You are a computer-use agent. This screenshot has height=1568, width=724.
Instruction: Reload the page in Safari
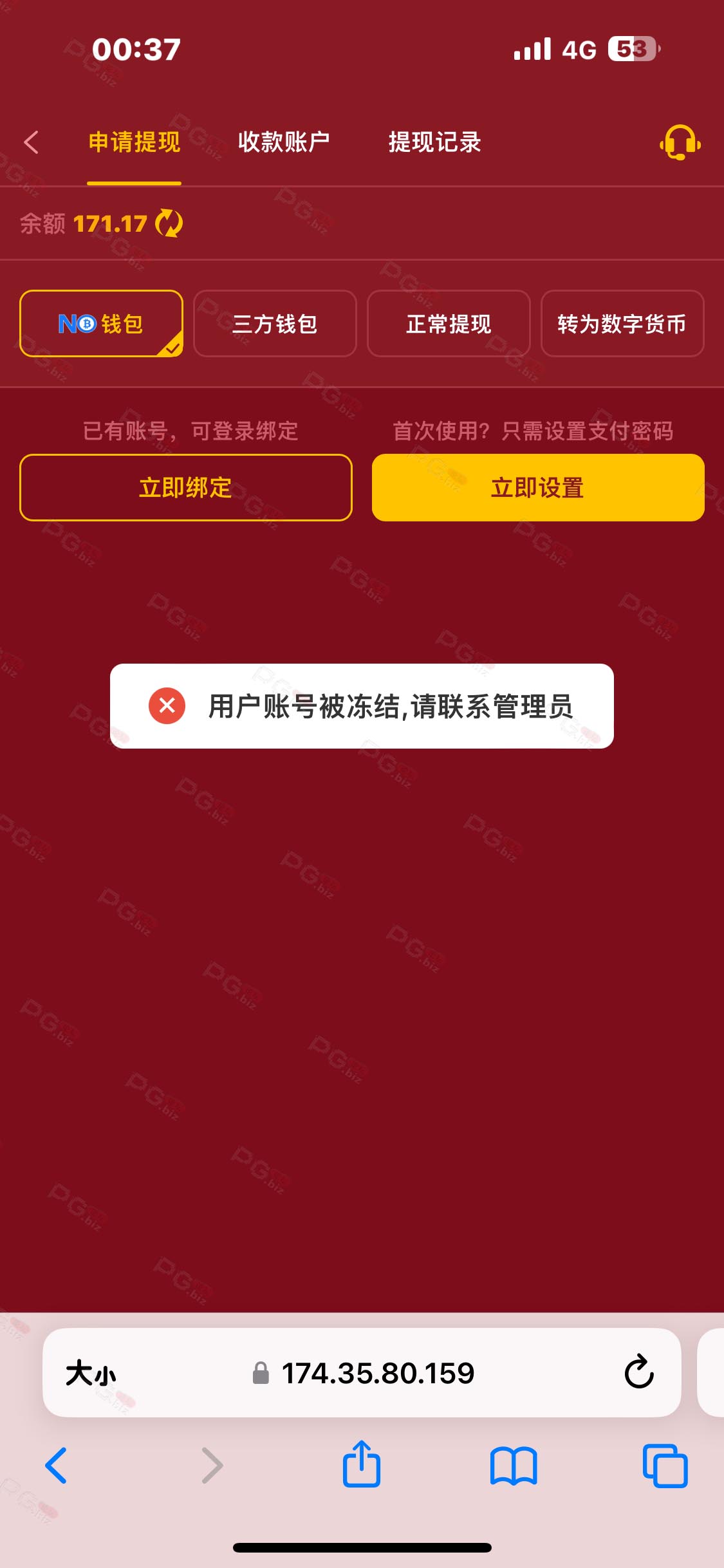[x=639, y=1372]
